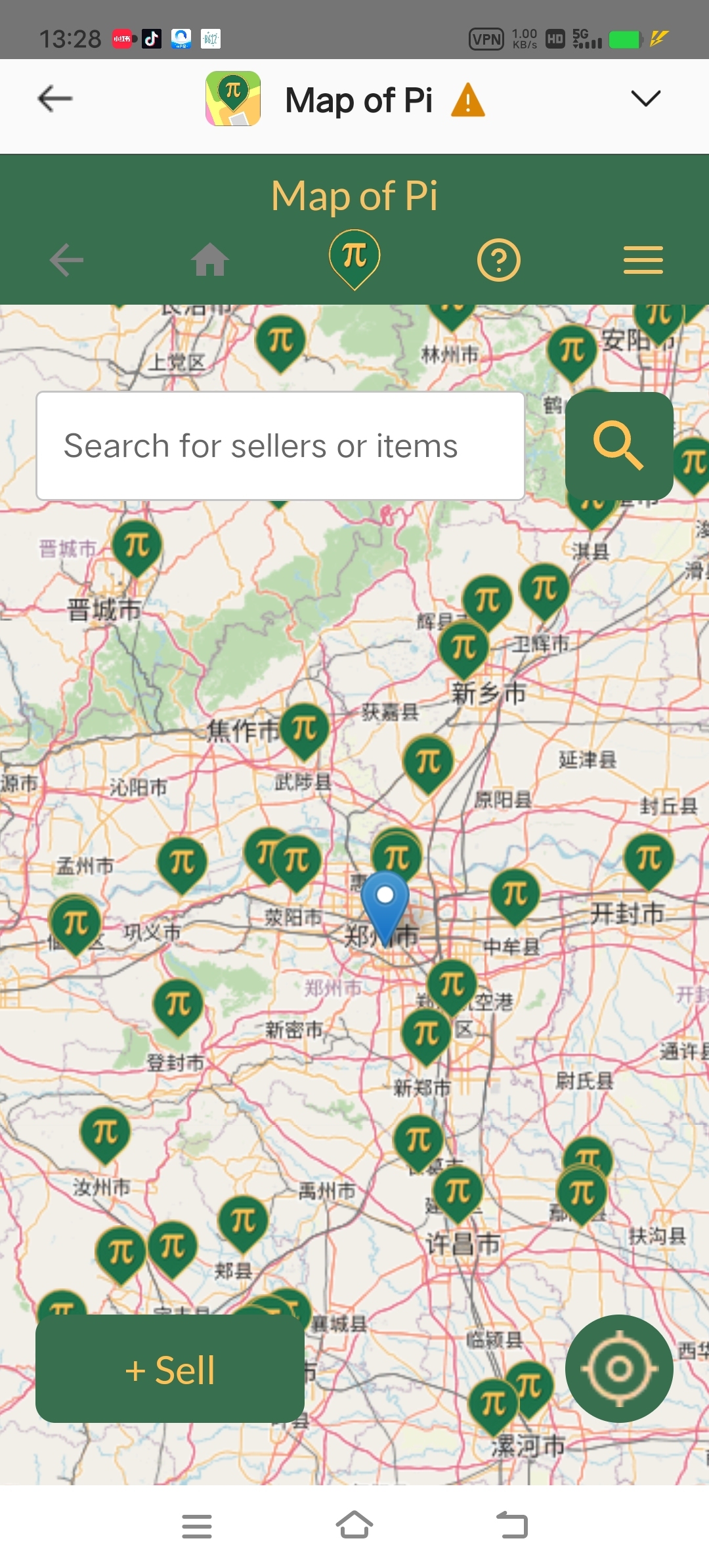The width and height of the screenshot is (709, 1568).
Task: Go back using the top bar arrow
Action: pyautogui.click(x=55, y=100)
